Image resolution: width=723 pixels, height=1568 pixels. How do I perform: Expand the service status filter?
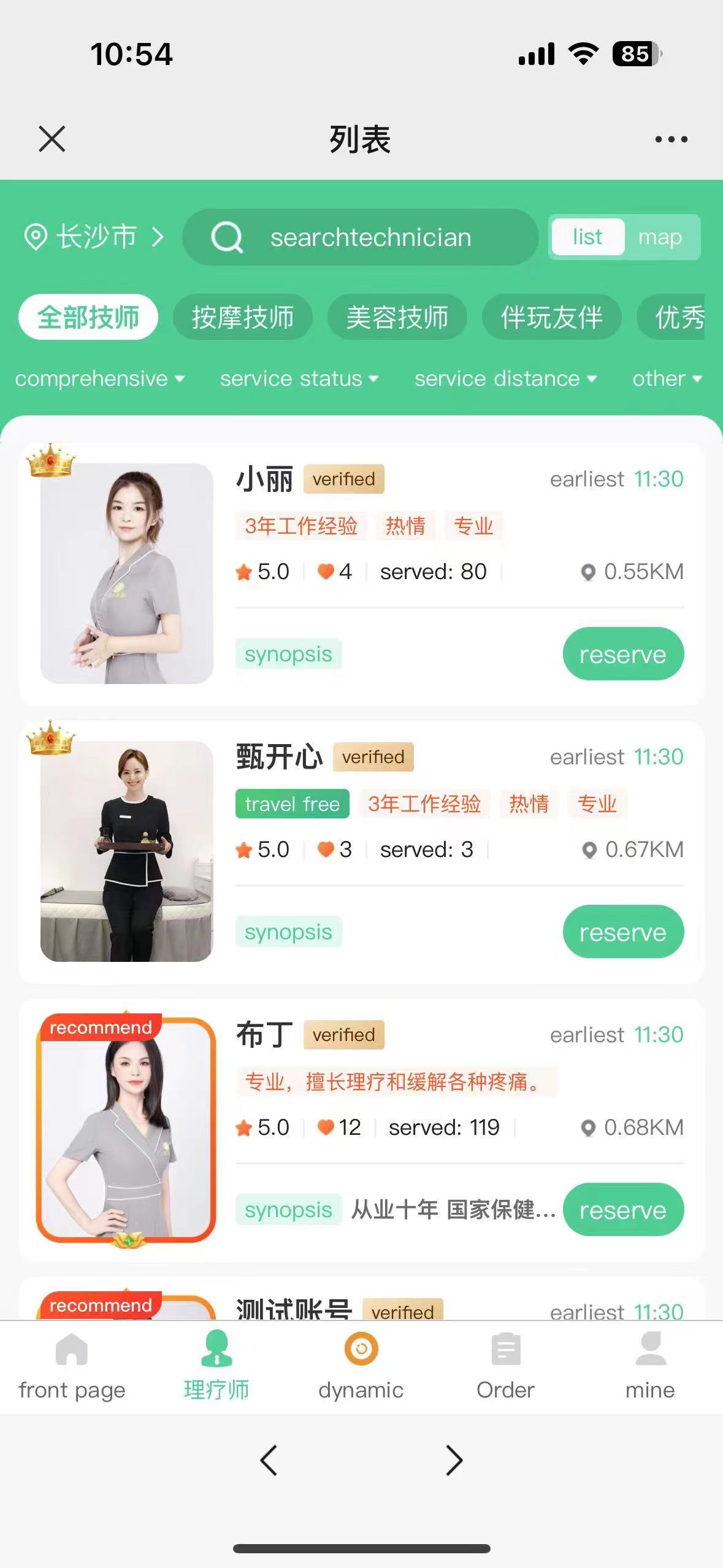coord(299,379)
